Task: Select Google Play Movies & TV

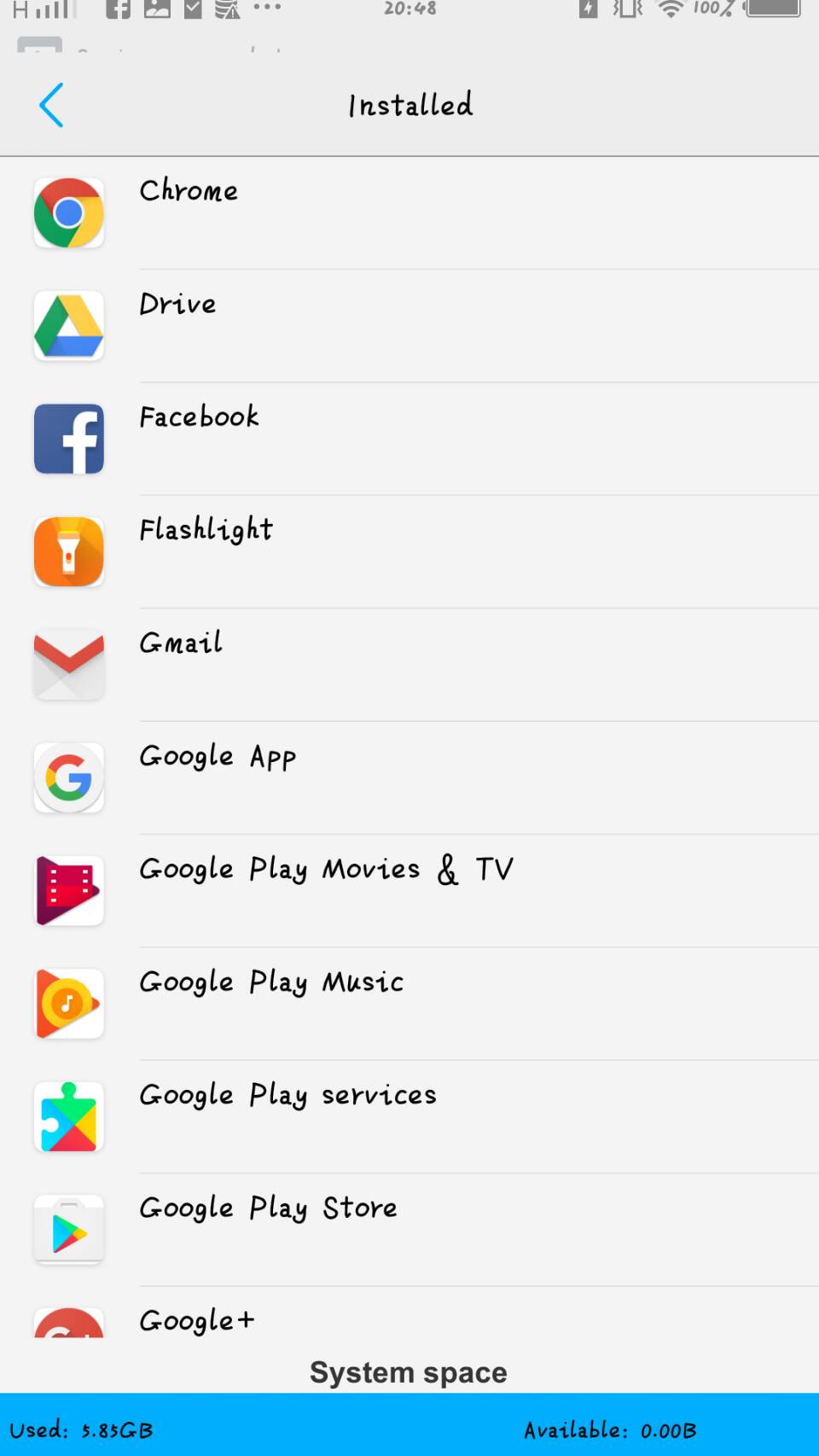Action: pos(409,891)
